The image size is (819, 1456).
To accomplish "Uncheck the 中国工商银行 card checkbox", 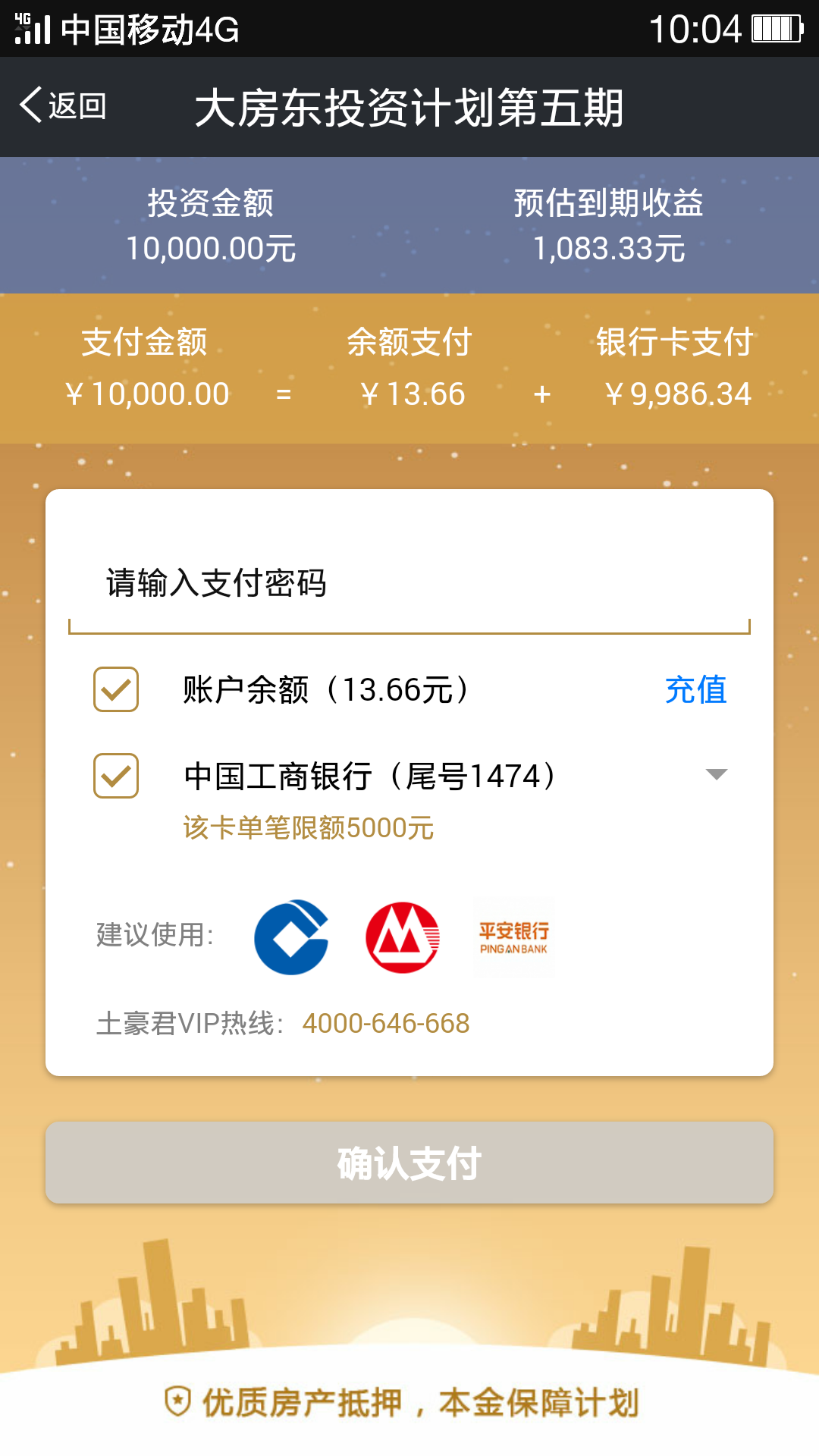I will coord(115,776).
